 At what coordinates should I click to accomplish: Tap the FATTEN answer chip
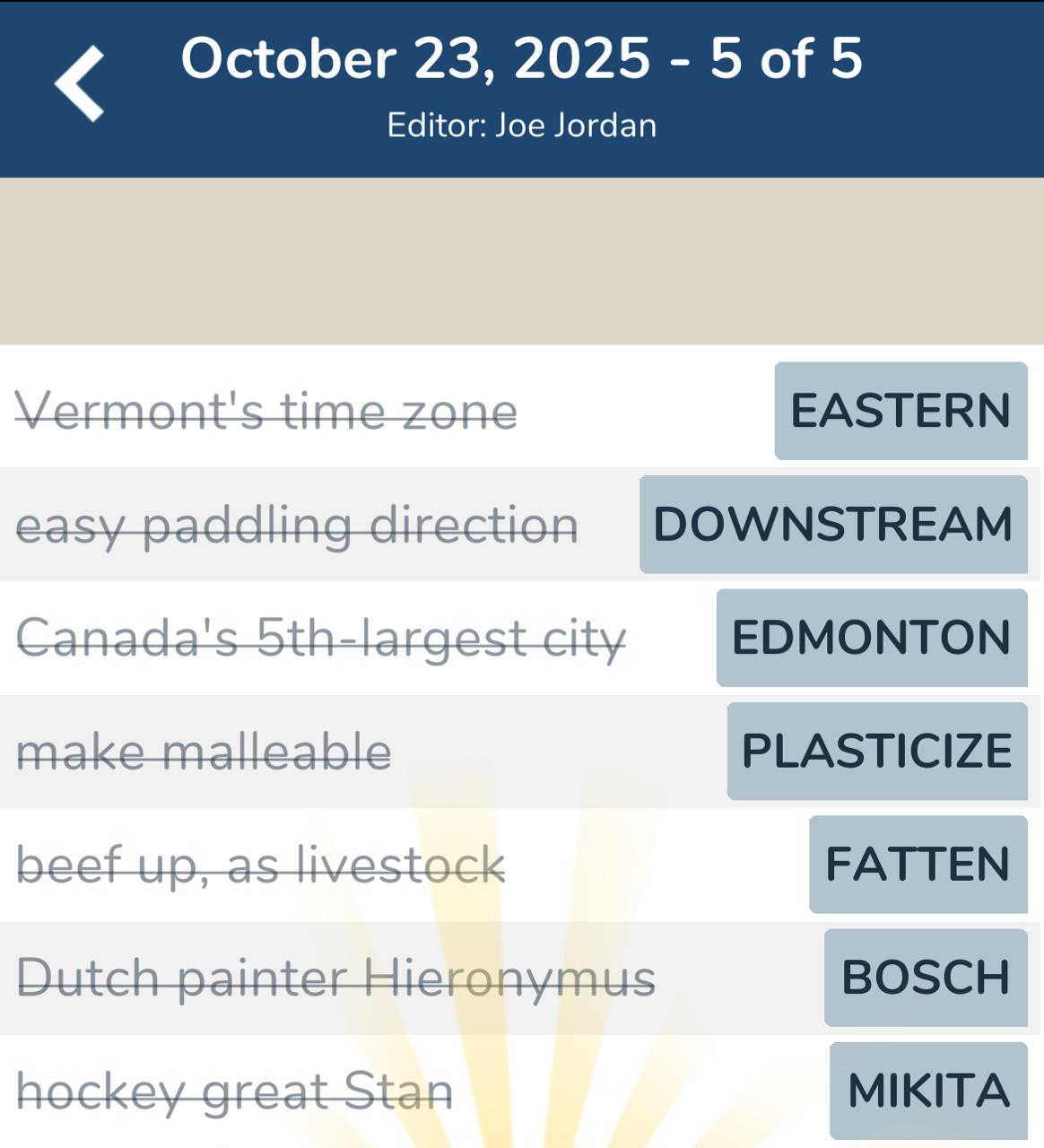coord(918,865)
